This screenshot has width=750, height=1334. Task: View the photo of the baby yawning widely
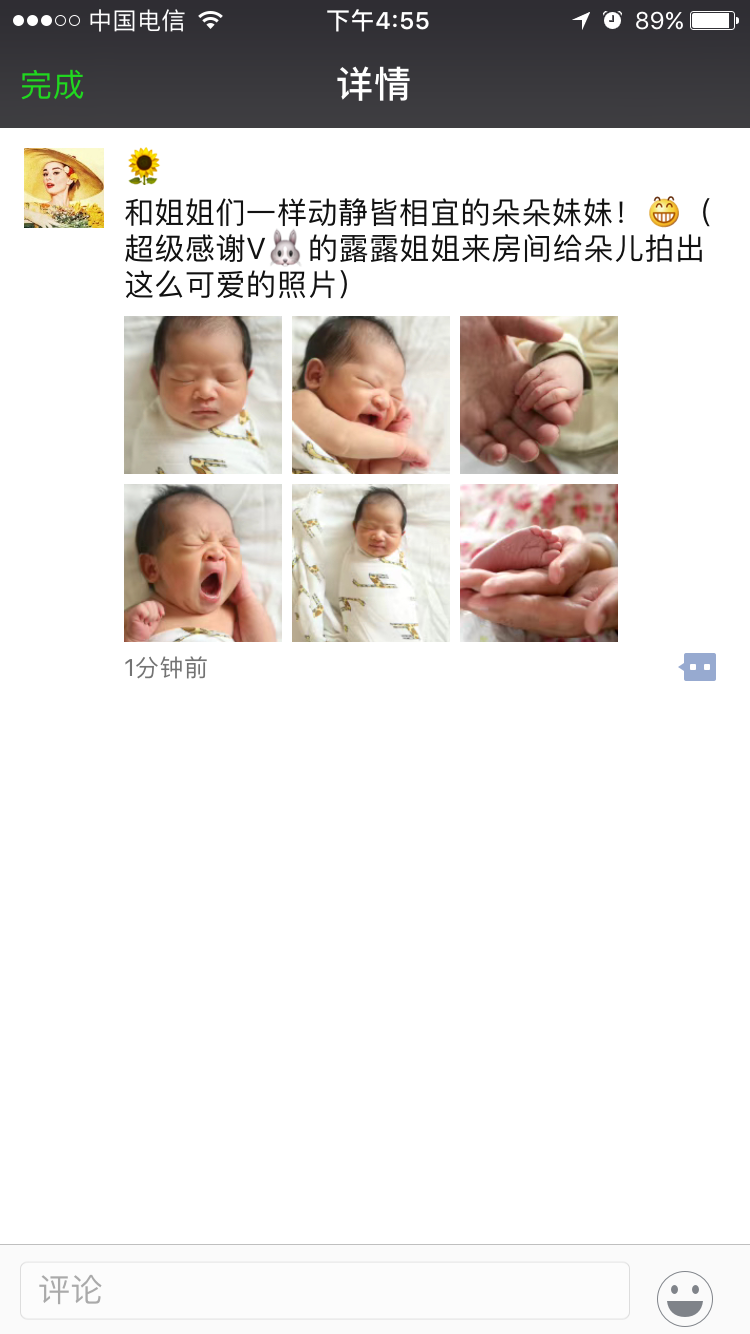click(x=203, y=563)
